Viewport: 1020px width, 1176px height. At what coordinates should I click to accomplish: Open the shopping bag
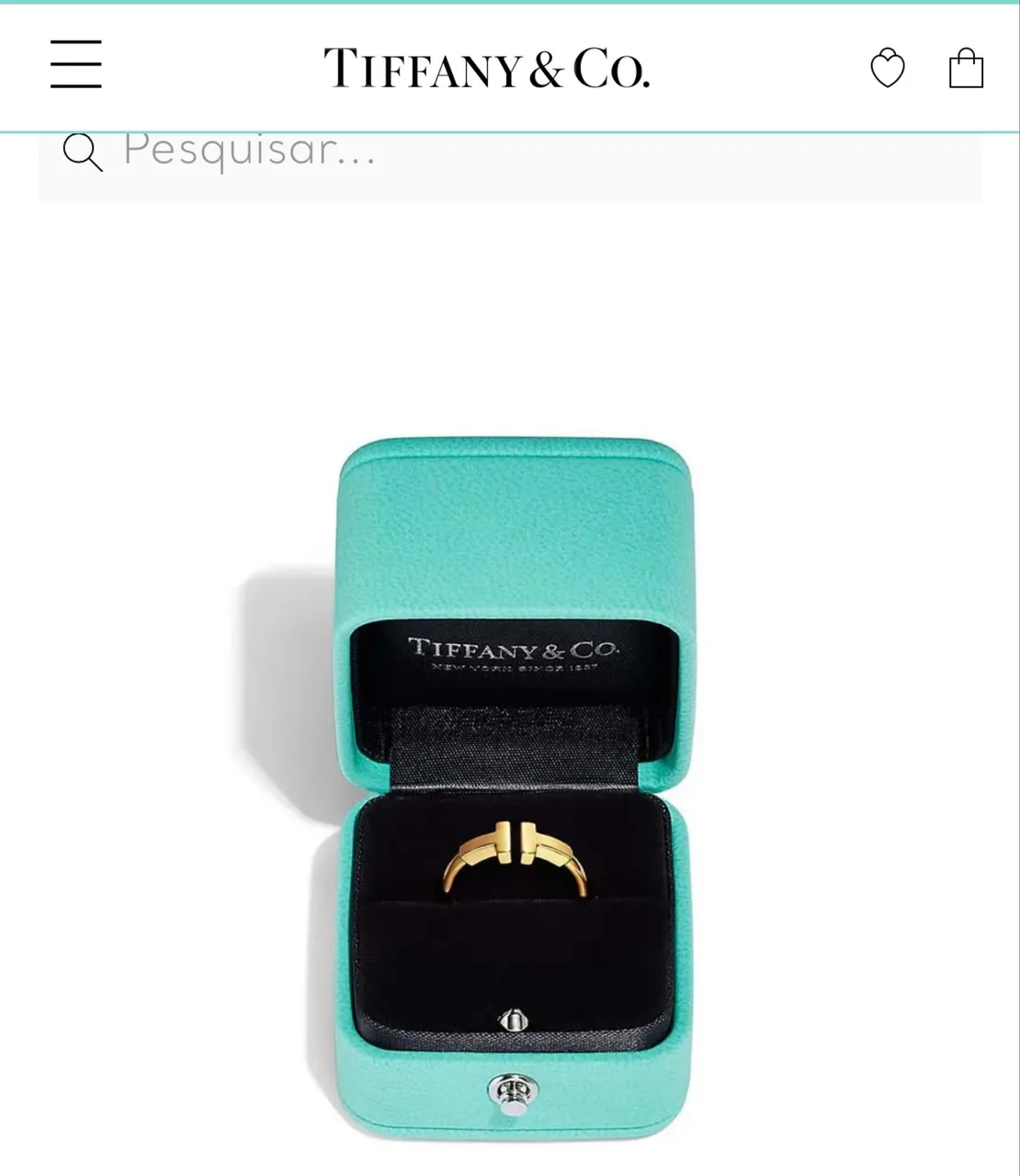pos(966,68)
